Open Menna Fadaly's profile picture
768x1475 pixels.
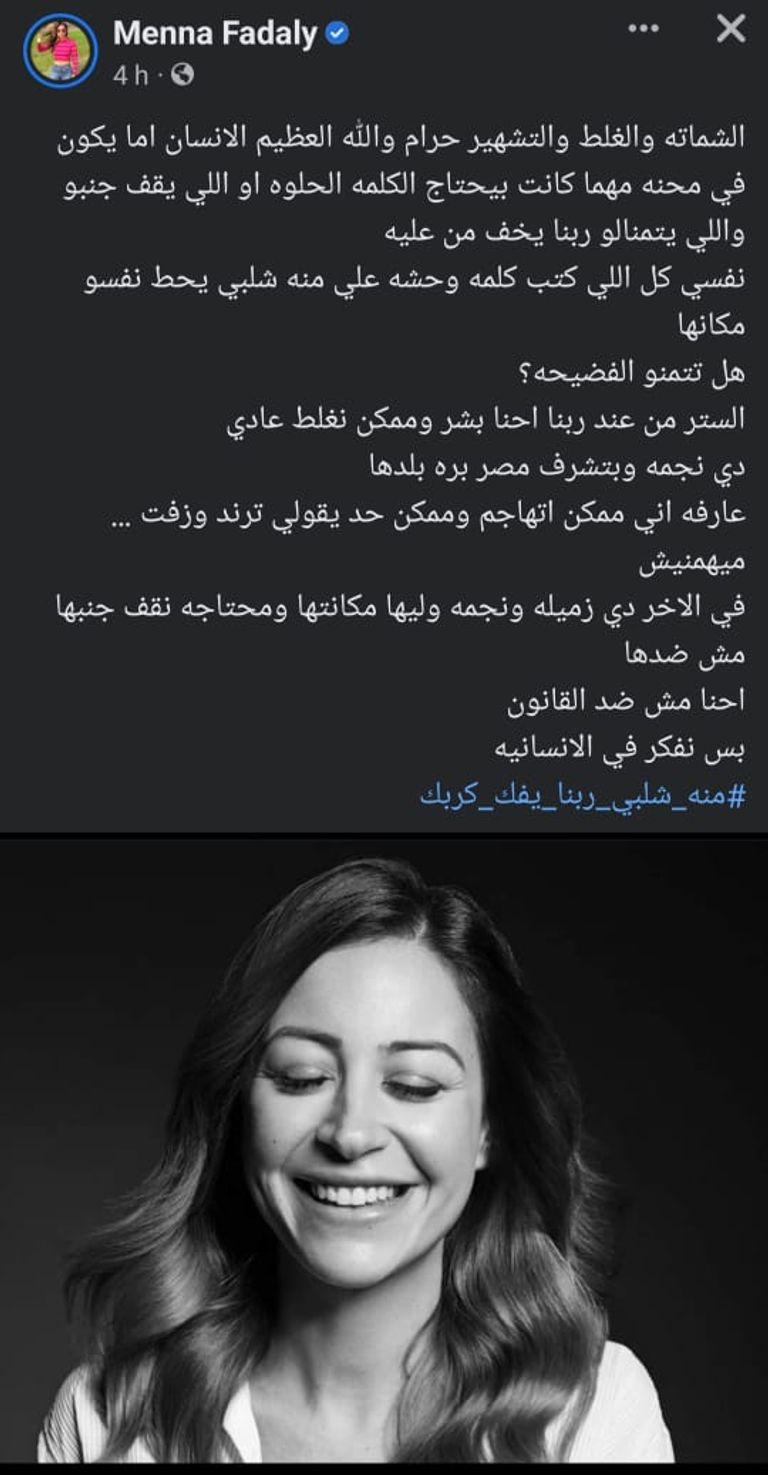click(x=60, y=50)
